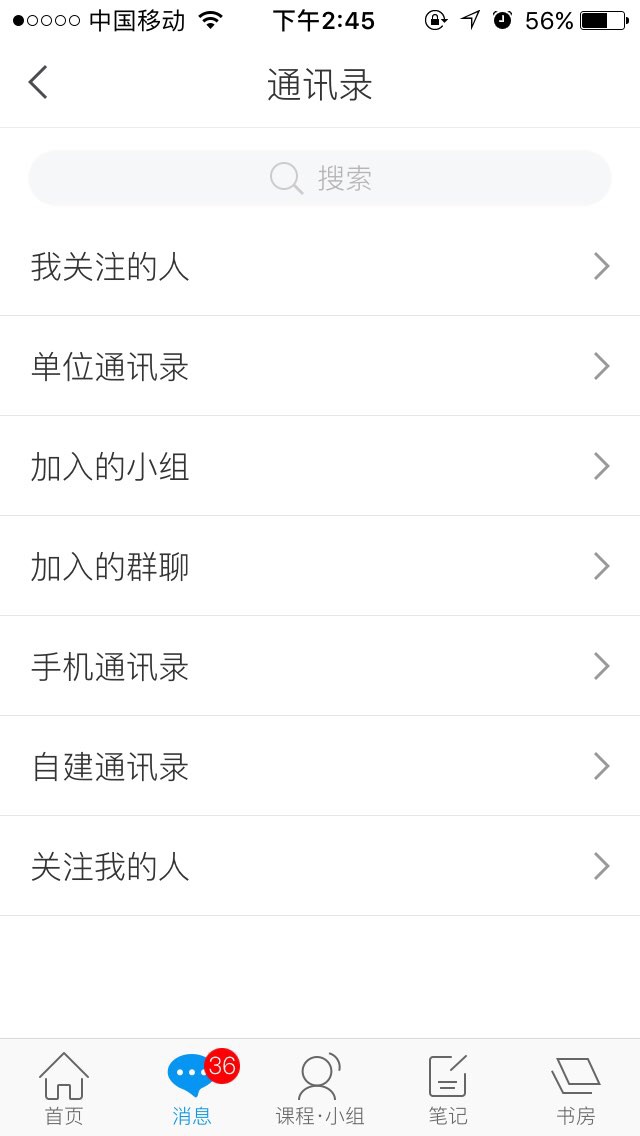This screenshot has height=1136, width=640.
Task: Tap the 搜索 search field
Action: point(320,178)
